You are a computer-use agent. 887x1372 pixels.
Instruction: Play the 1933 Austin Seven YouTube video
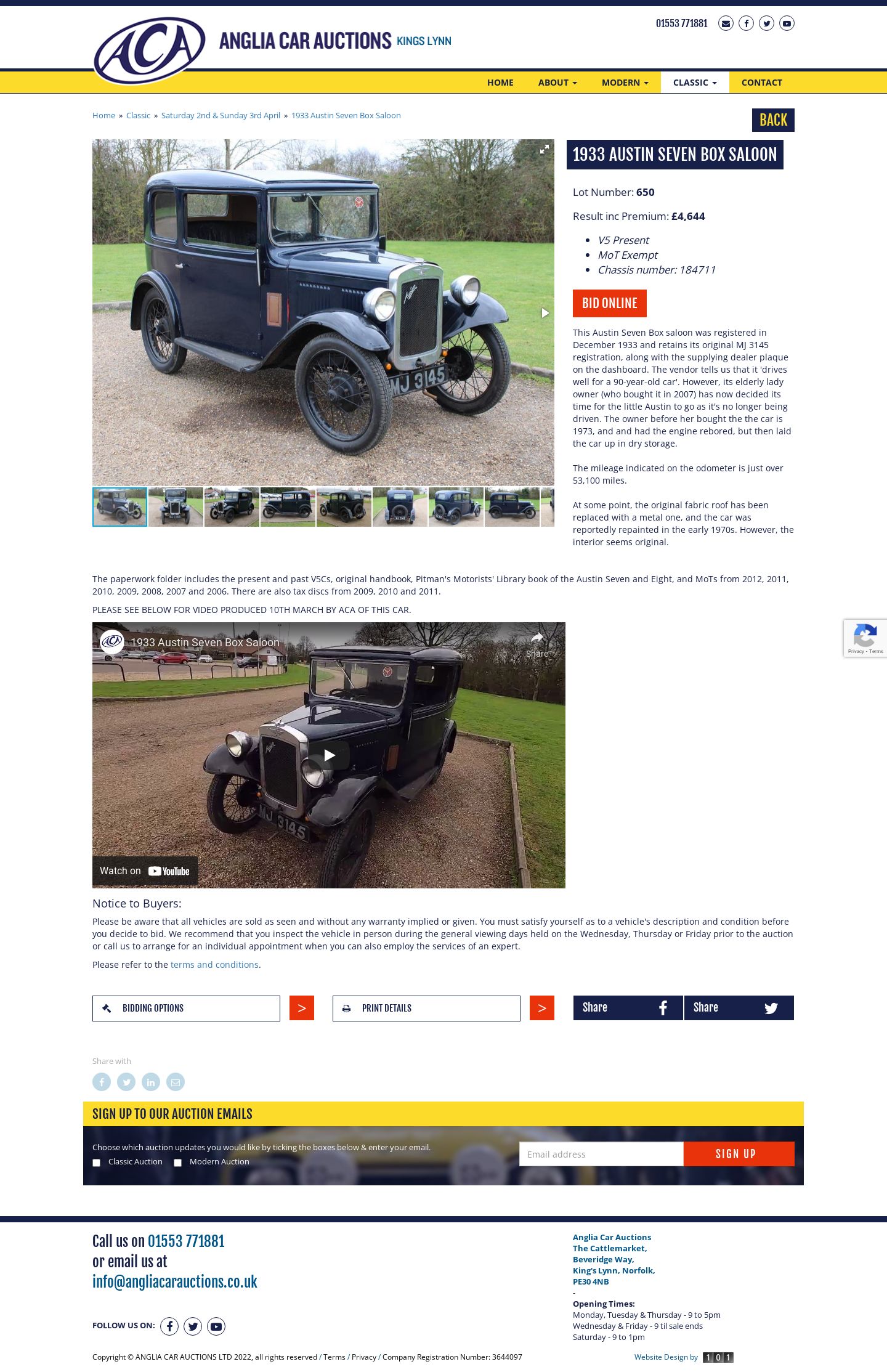tap(329, 755)
